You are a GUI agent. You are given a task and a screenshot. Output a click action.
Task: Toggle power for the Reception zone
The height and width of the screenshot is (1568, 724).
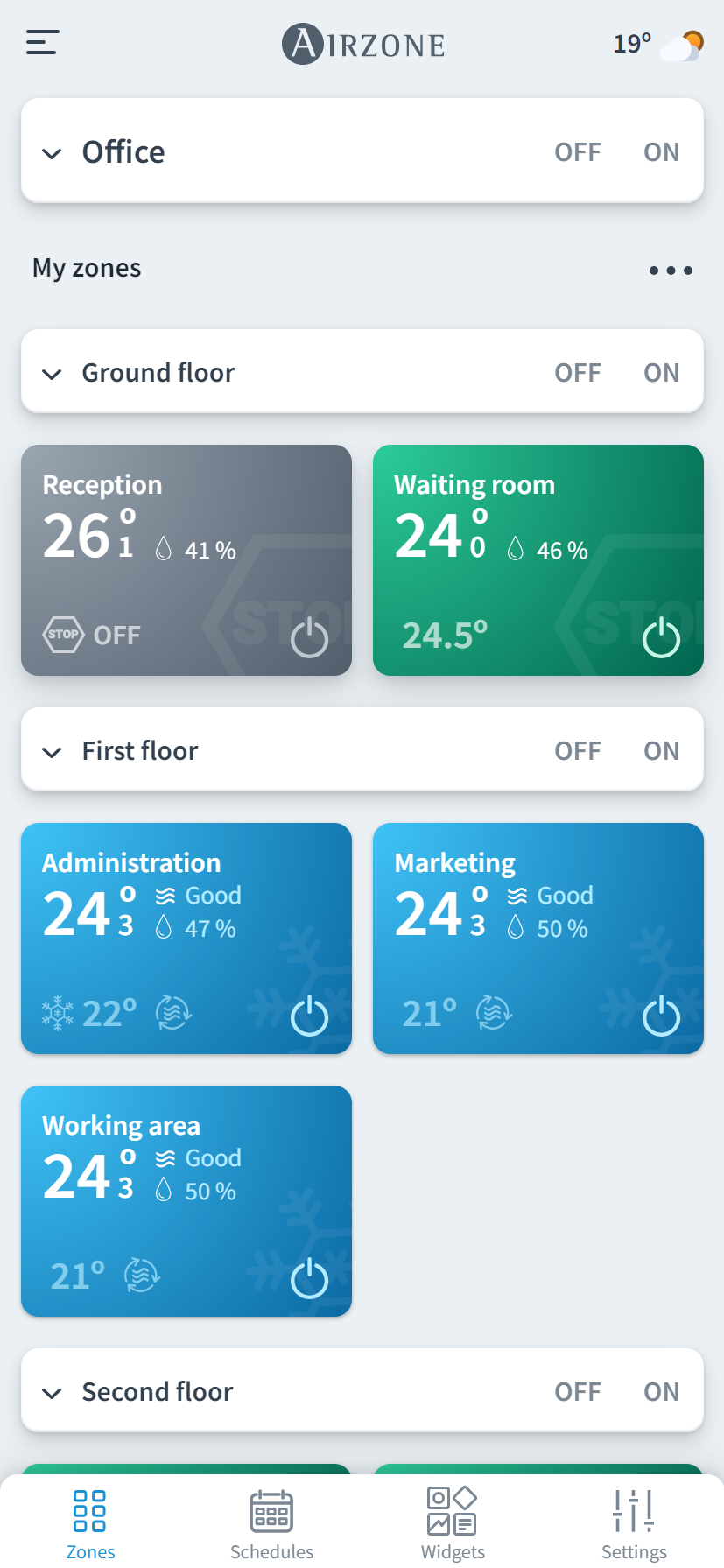pyautogui.click(x=309, y=636)
